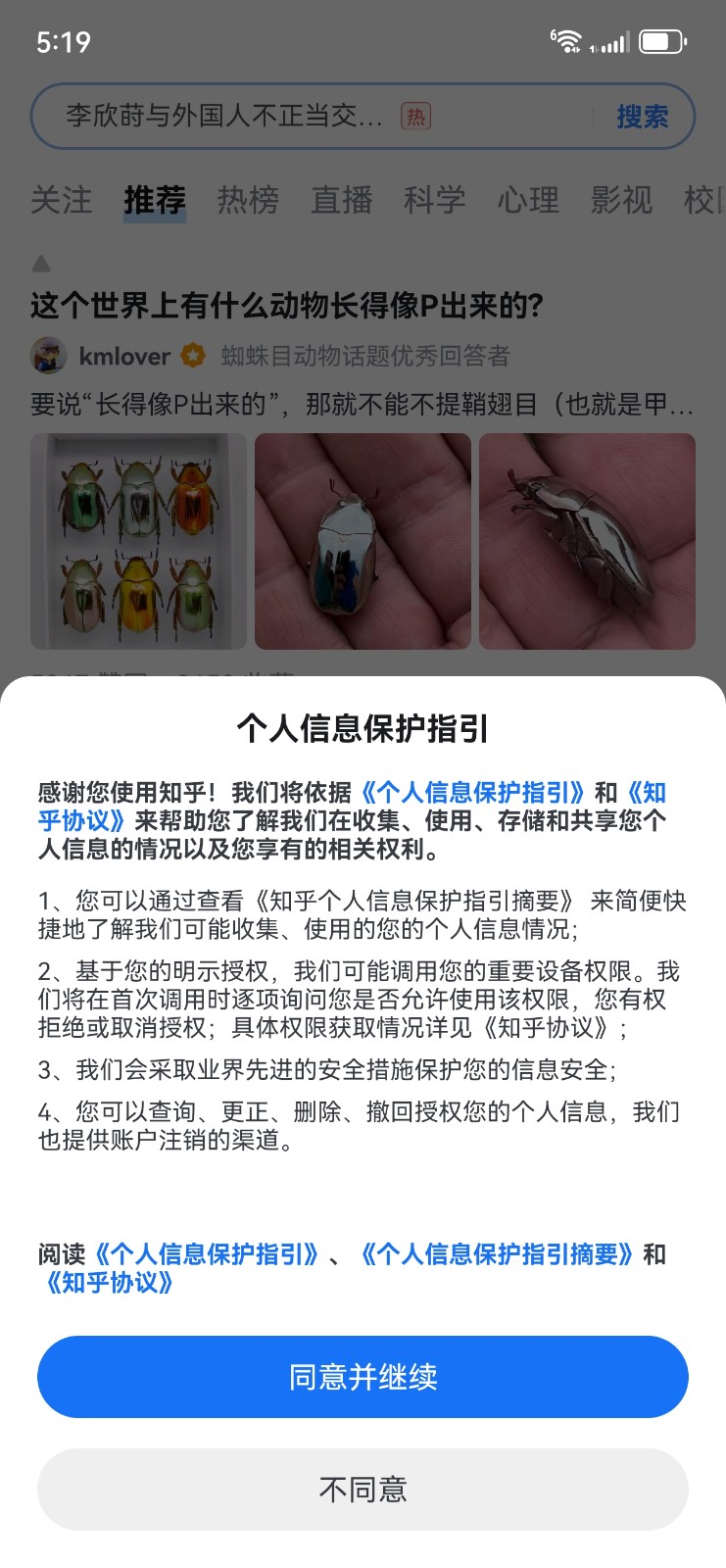
Task: Click the beetle specimen collection thumbnail
Action: (137, 542)
